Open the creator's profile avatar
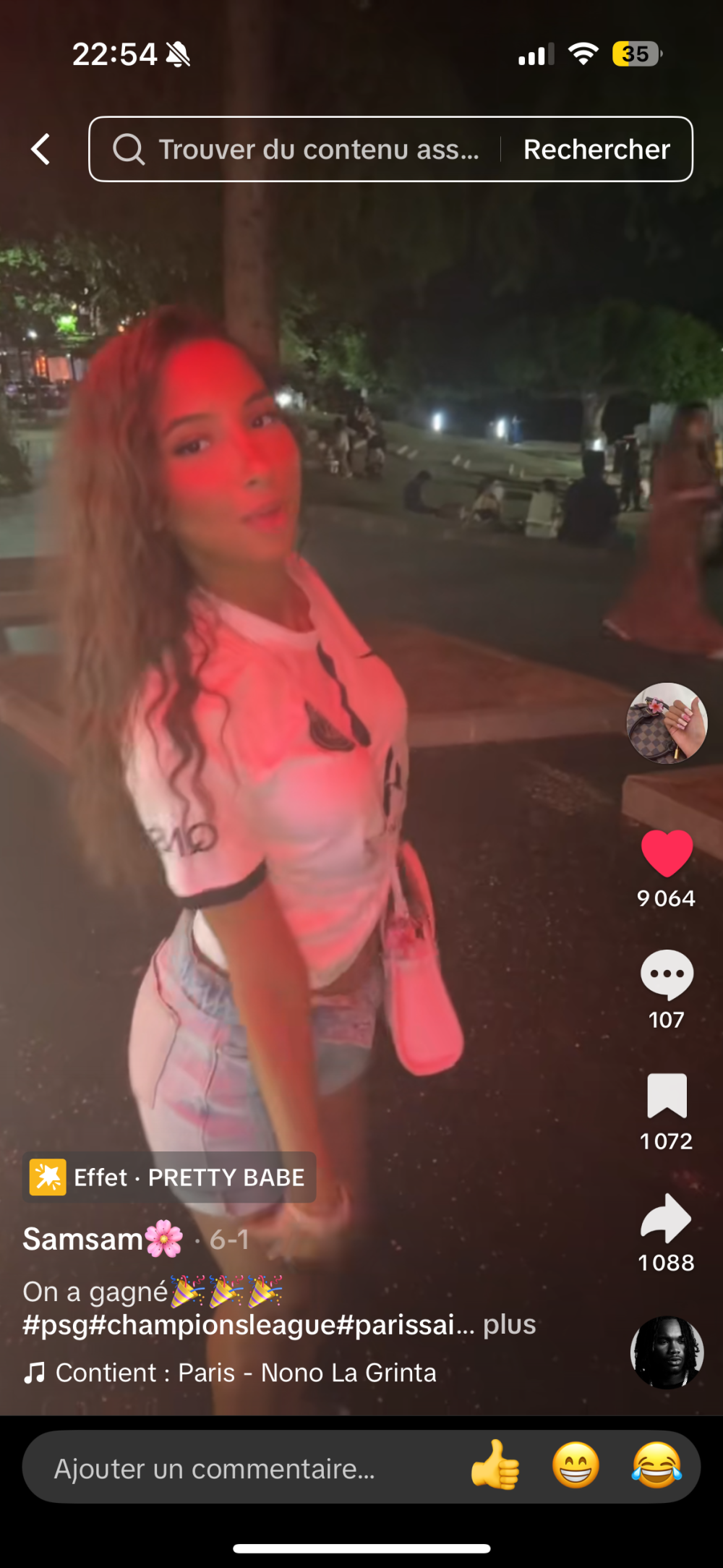The image size is (723, 1568). [666, 723]
